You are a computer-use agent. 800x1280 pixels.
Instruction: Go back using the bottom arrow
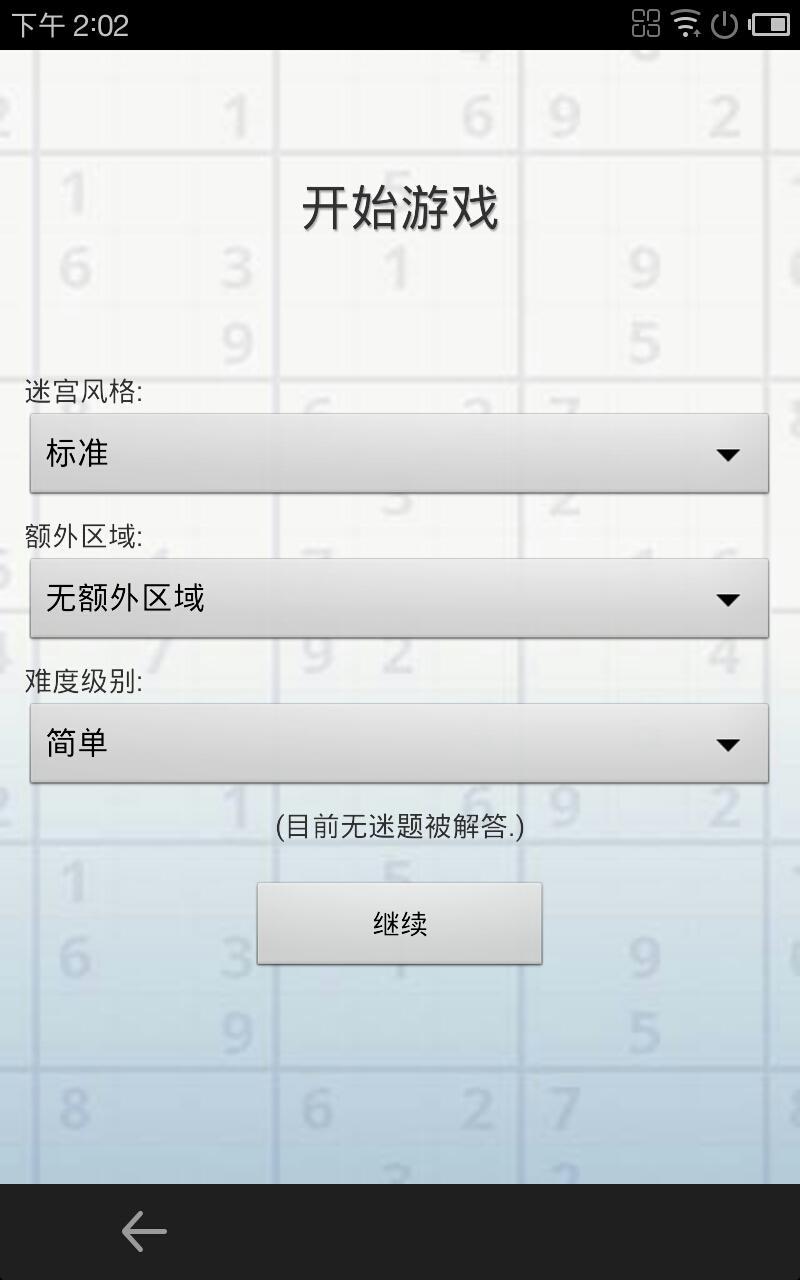click(144, 1231)
